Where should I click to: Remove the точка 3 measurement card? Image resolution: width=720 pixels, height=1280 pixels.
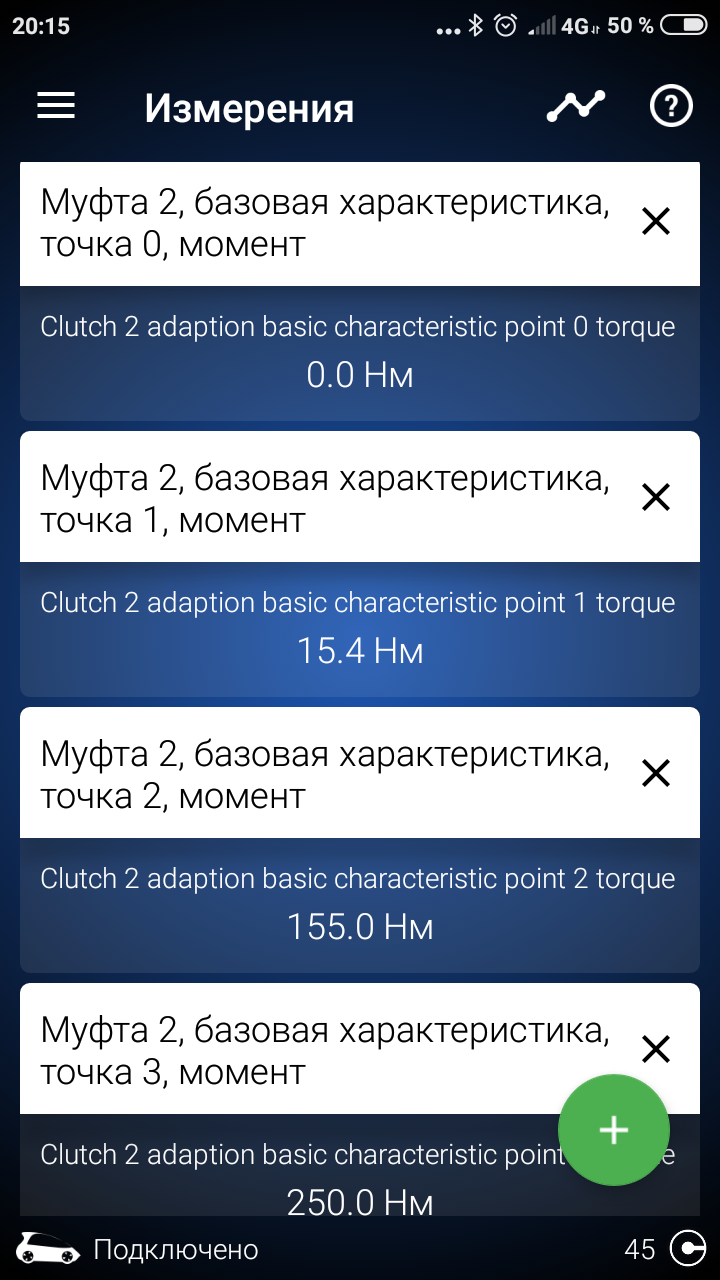pos(655,1049)
